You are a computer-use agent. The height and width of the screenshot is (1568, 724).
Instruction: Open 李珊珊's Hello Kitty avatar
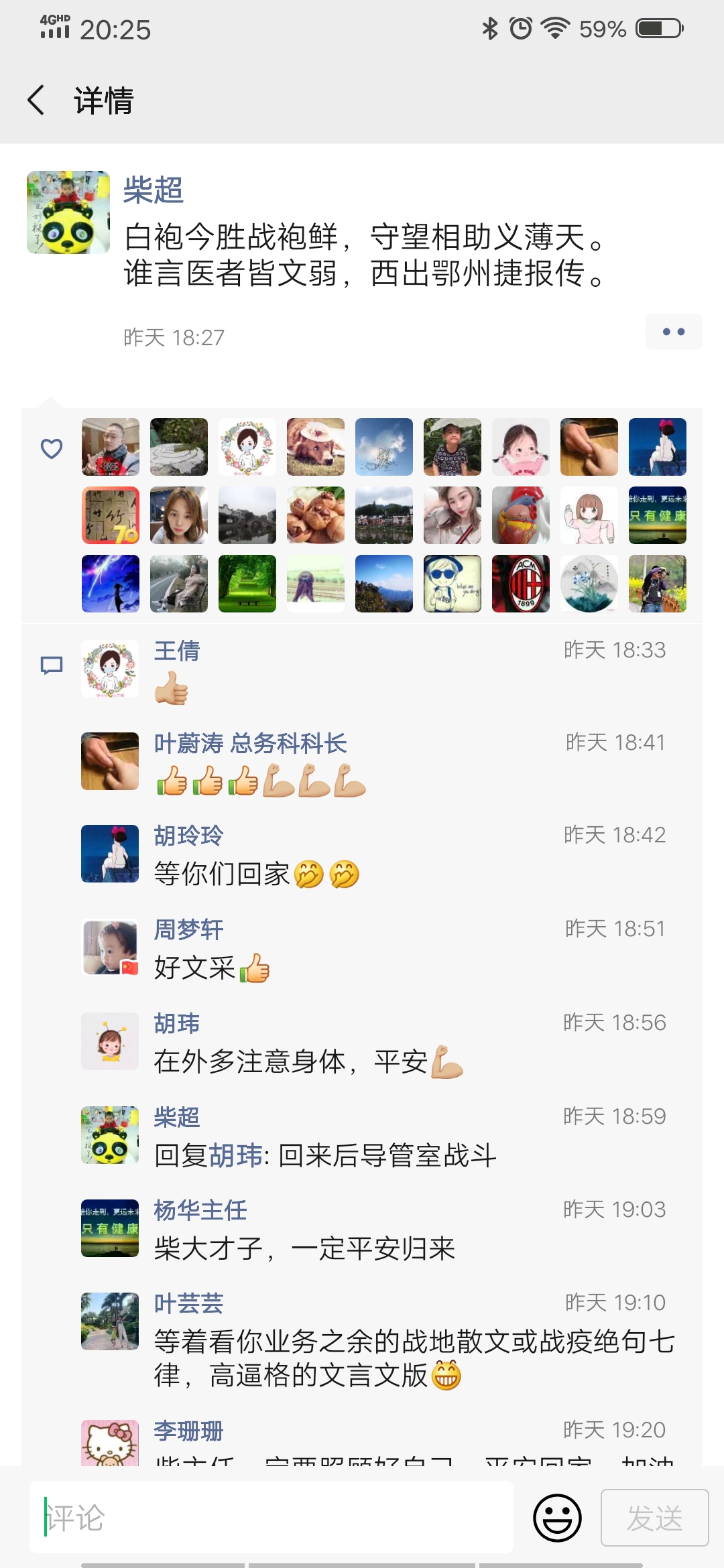click(110, 1443)
